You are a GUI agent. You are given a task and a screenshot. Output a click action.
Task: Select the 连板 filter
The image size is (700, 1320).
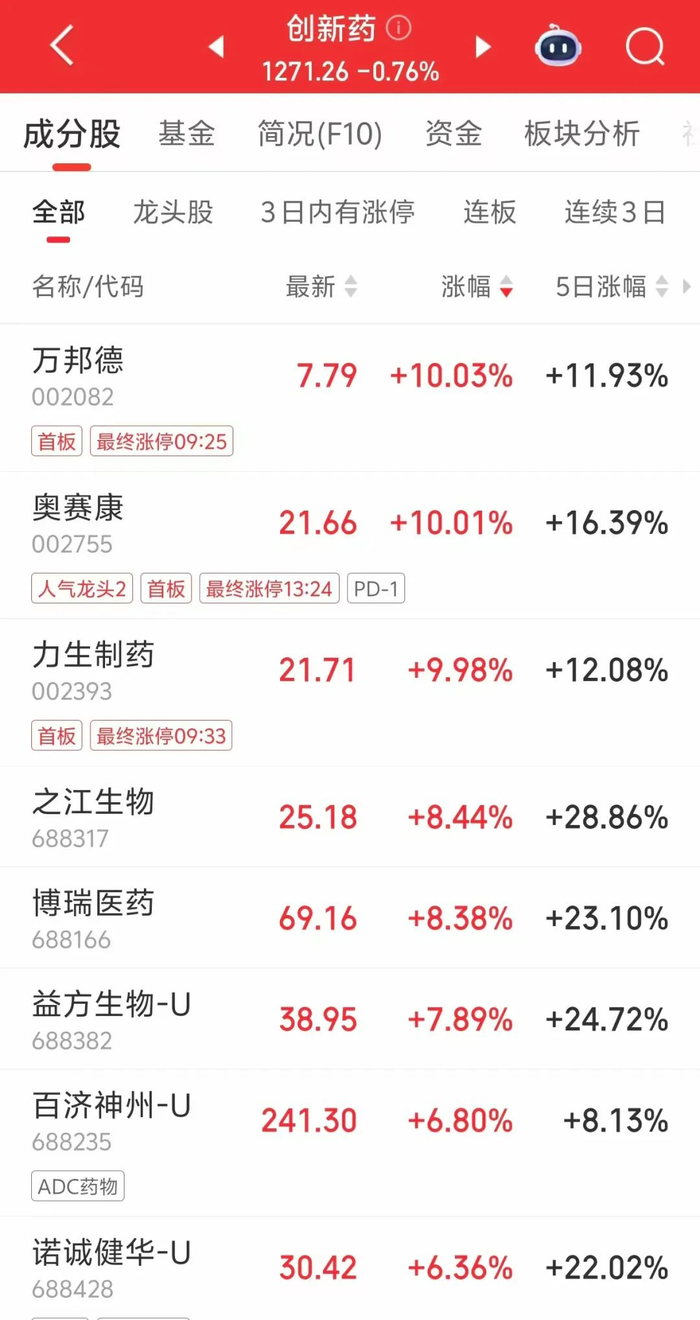pyautogui.click(x=490, y=212)
